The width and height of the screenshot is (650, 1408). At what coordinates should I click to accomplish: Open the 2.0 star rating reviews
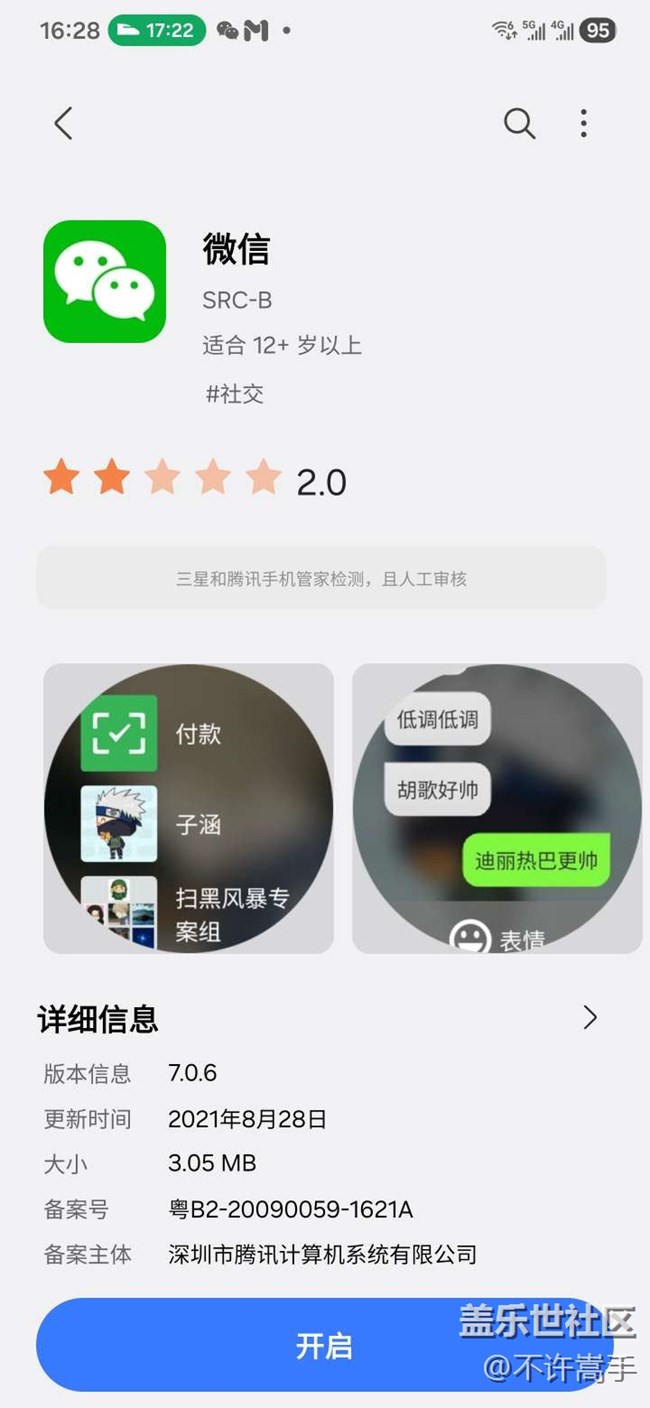pyautogui.click(x=195, y=480)
